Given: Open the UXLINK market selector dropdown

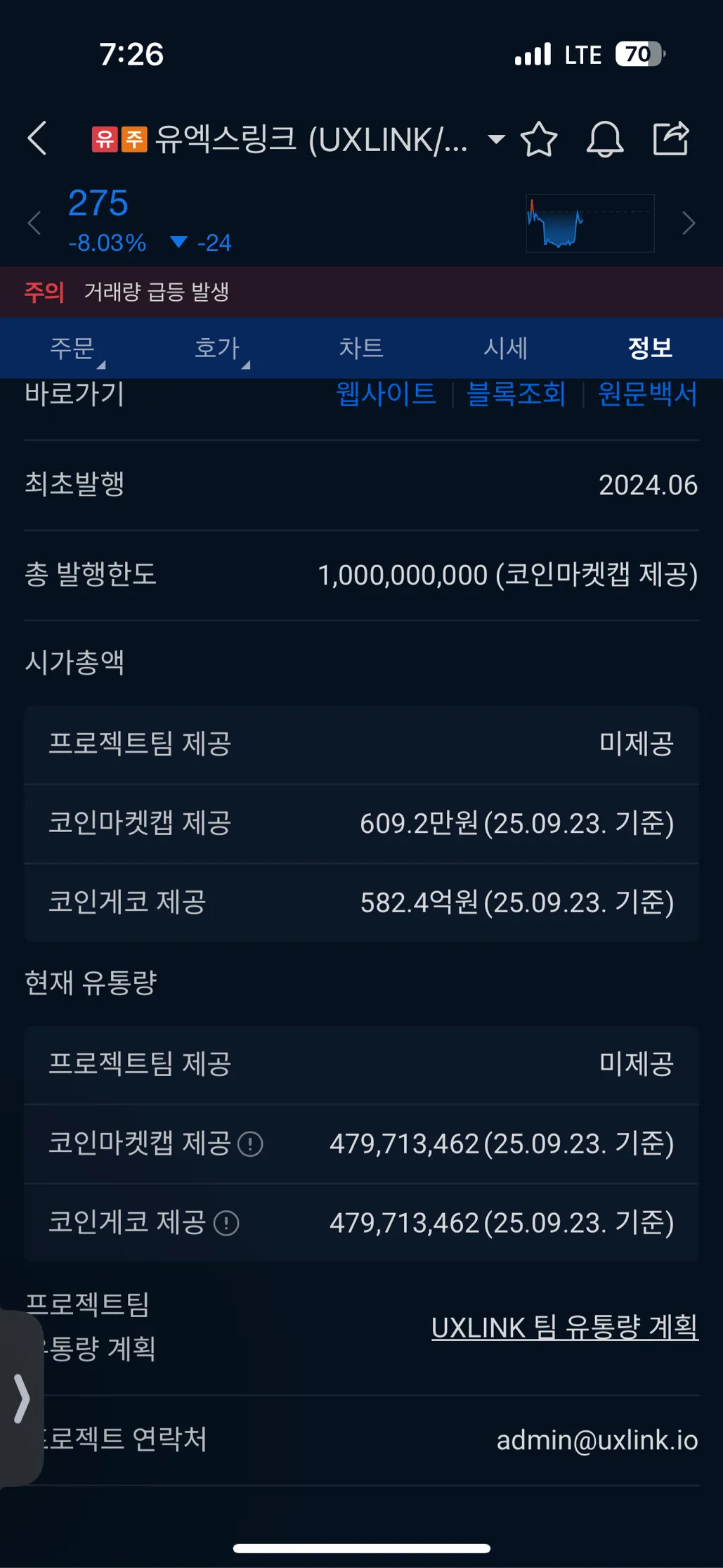Looking at the screenshot, I should click(496, 139).
